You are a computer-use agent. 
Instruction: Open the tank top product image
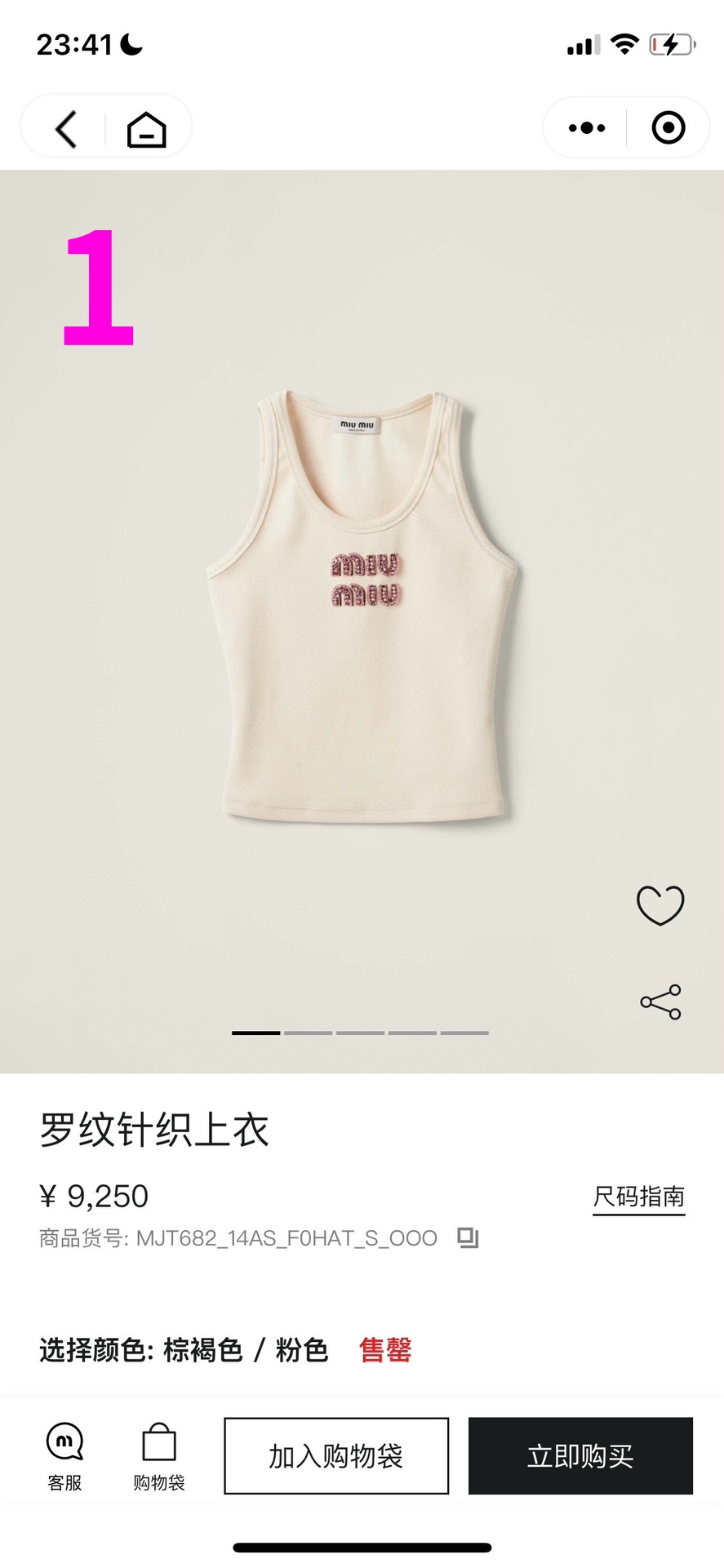pos(362,608)
